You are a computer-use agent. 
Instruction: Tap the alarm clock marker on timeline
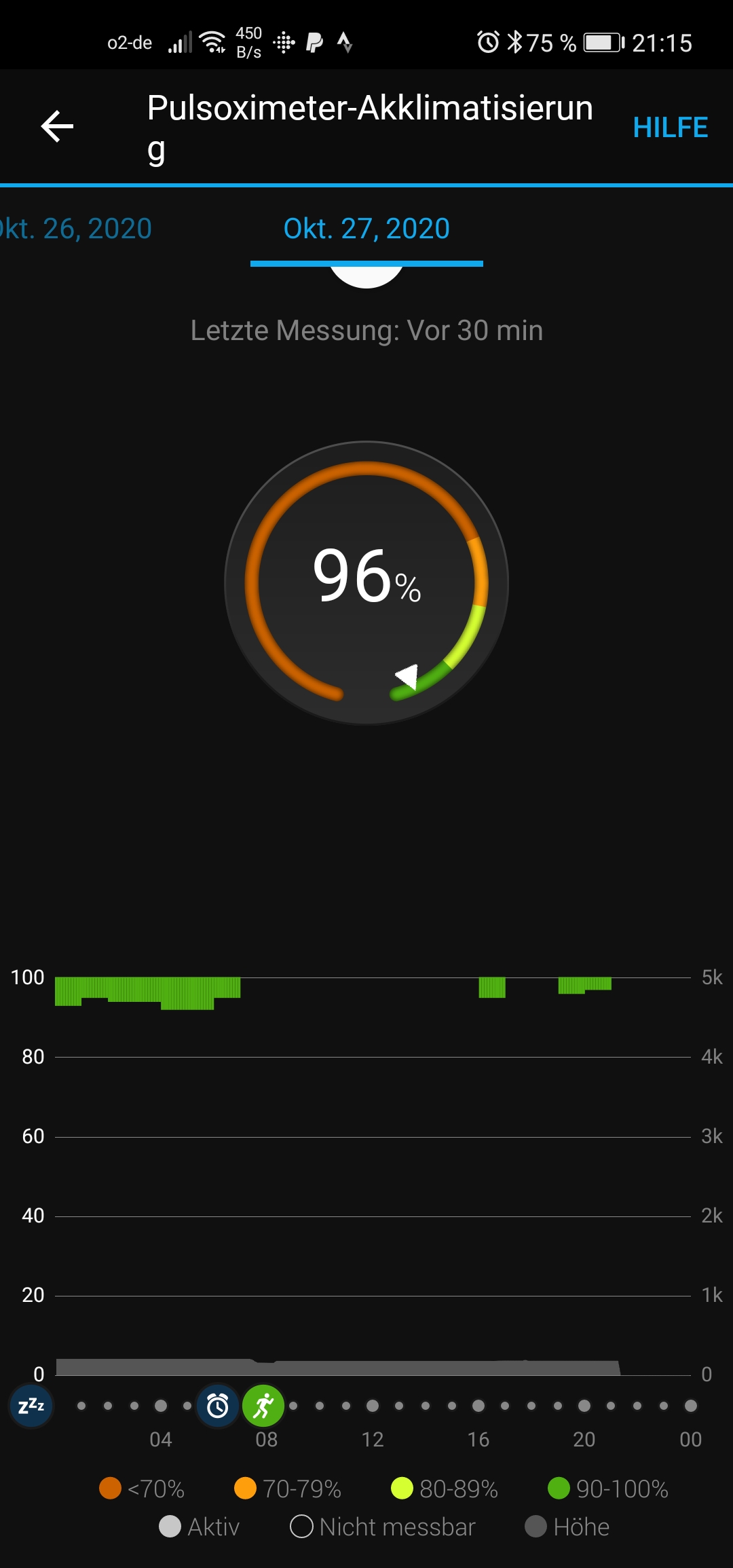(x=217, y=1406)
